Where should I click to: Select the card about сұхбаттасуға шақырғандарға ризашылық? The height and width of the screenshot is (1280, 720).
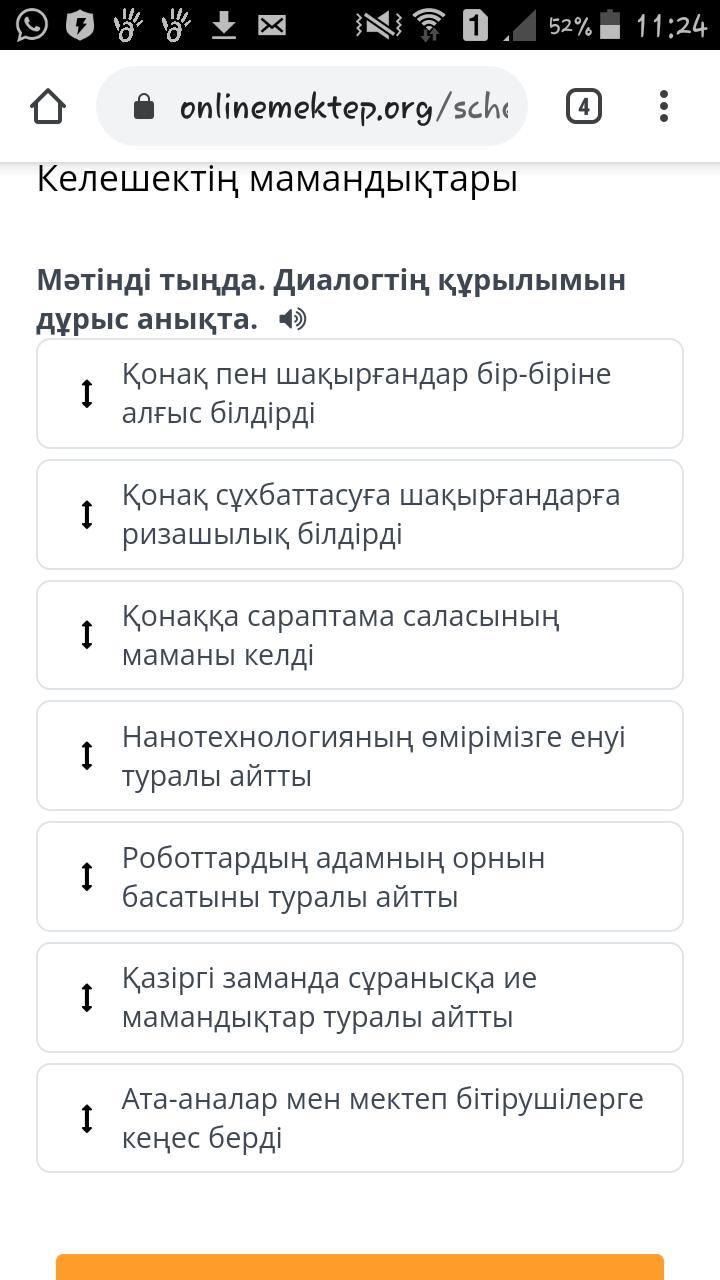[360, 514]
